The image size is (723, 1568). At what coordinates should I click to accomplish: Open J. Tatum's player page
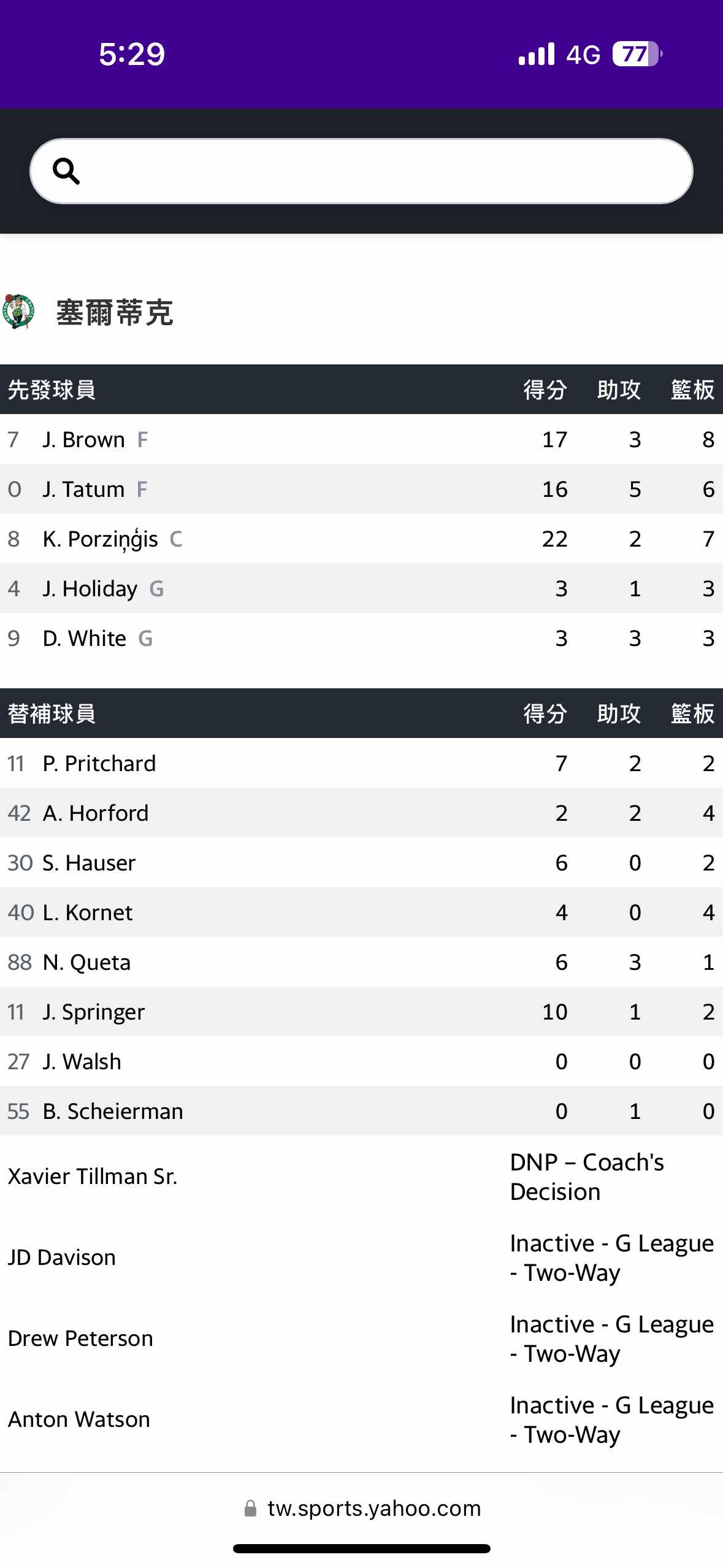83,489
